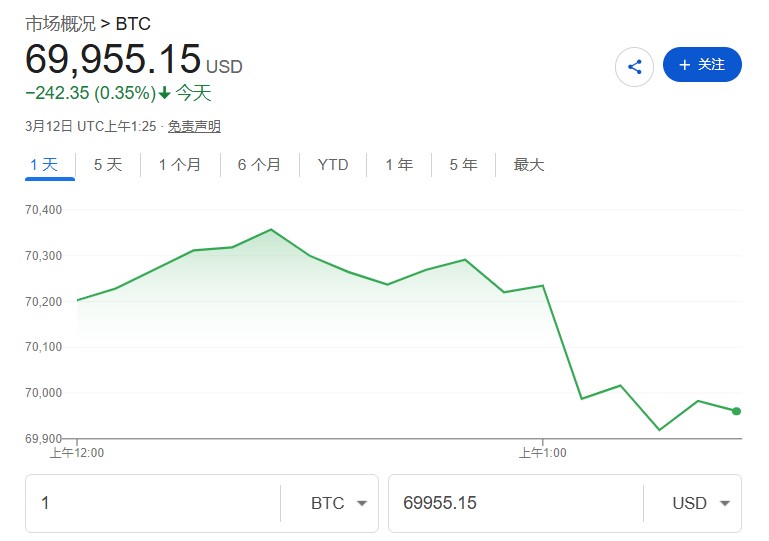Select the 1 天 range tab
This screenshot has height=541, width=769.
coord(44,165)
